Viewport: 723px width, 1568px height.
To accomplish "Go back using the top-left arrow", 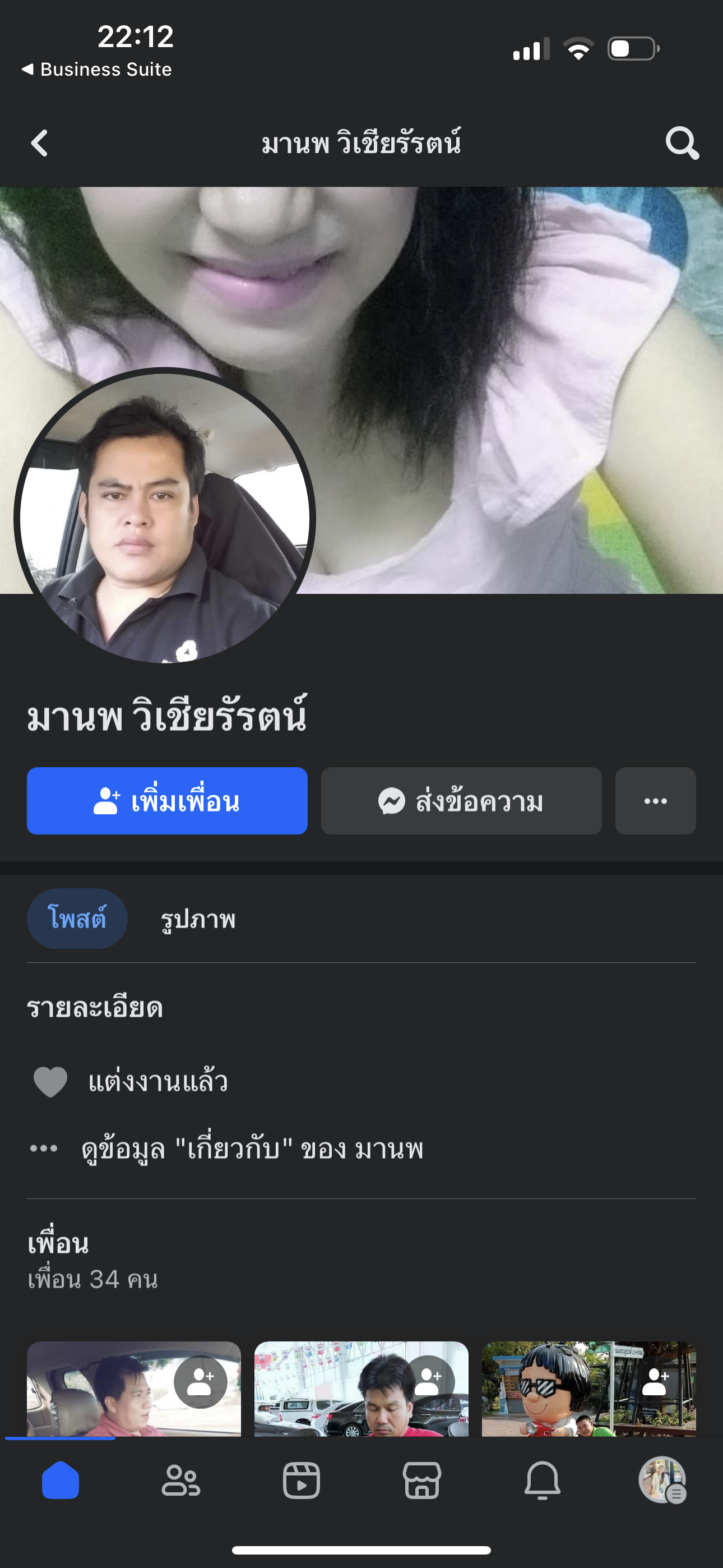I will [40, 144].
